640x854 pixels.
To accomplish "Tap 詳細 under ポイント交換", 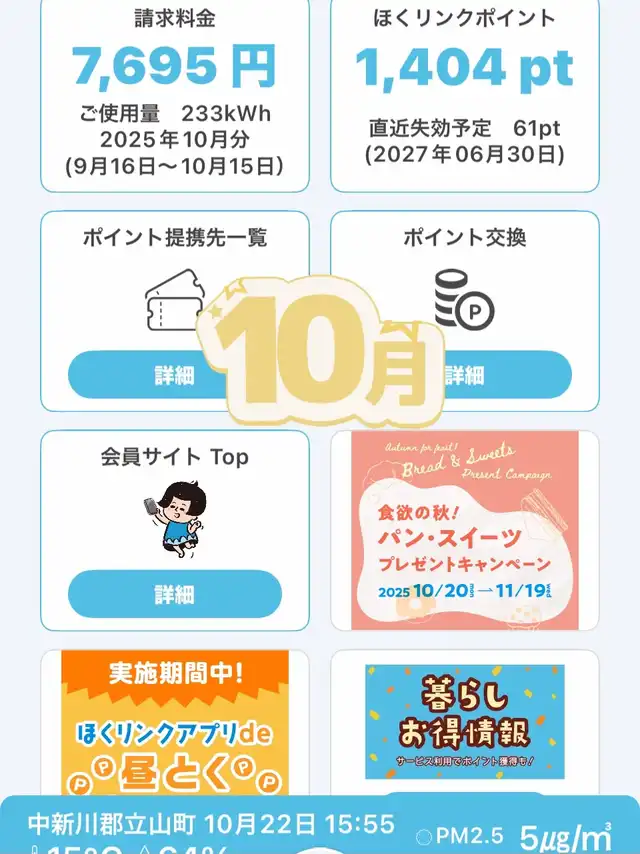I will [x=507, y=375].
